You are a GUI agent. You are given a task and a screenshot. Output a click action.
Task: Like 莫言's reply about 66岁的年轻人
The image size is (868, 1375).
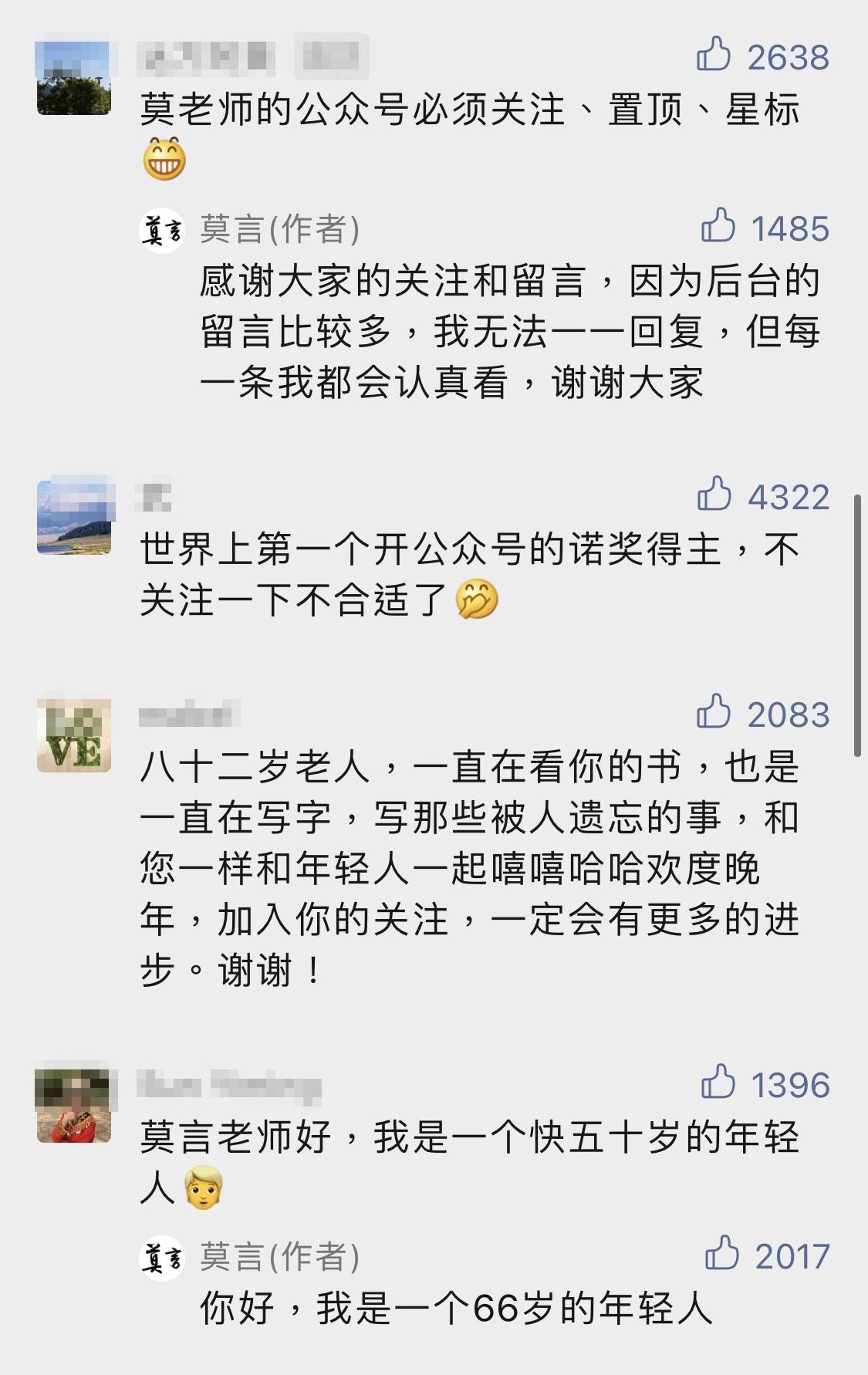[x=721, y=1254]
